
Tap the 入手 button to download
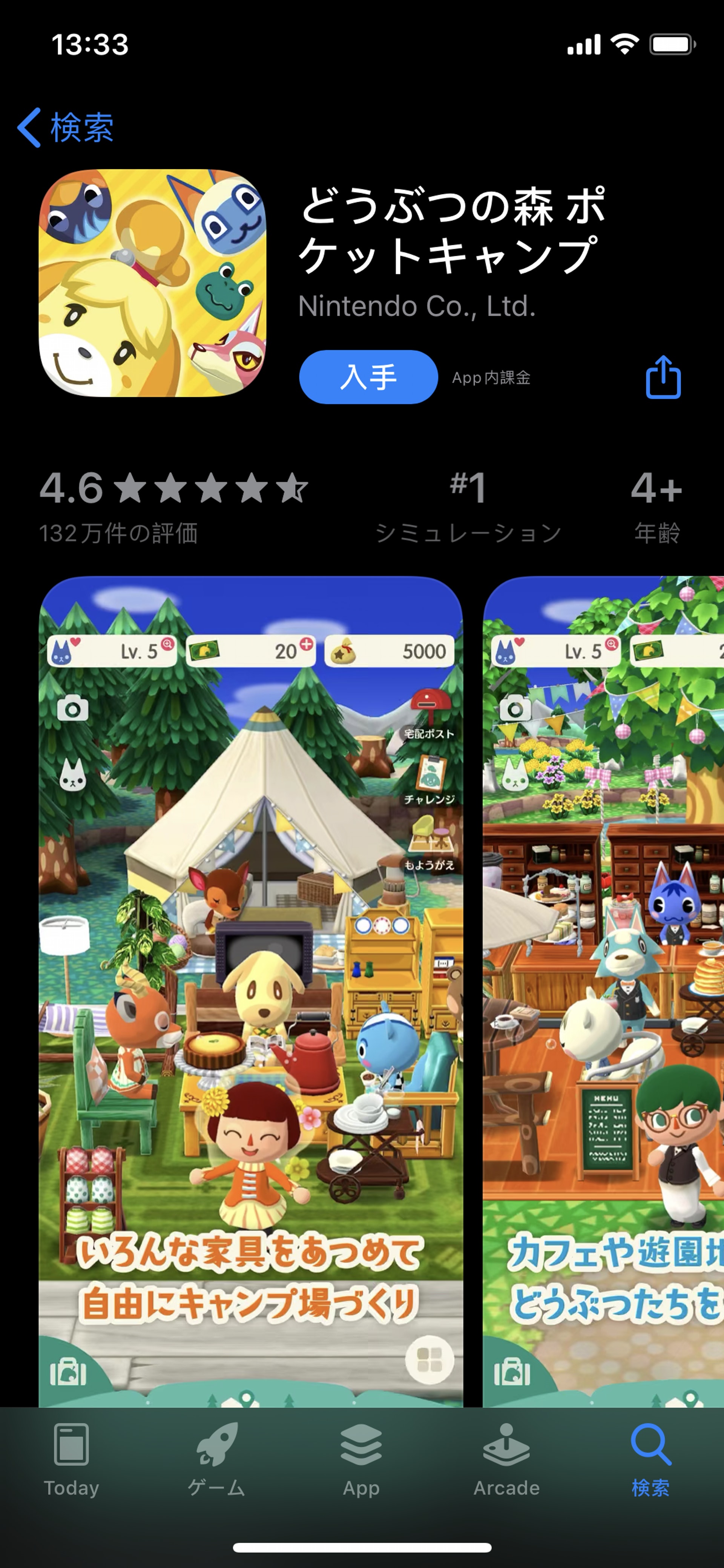coord(368,377)
